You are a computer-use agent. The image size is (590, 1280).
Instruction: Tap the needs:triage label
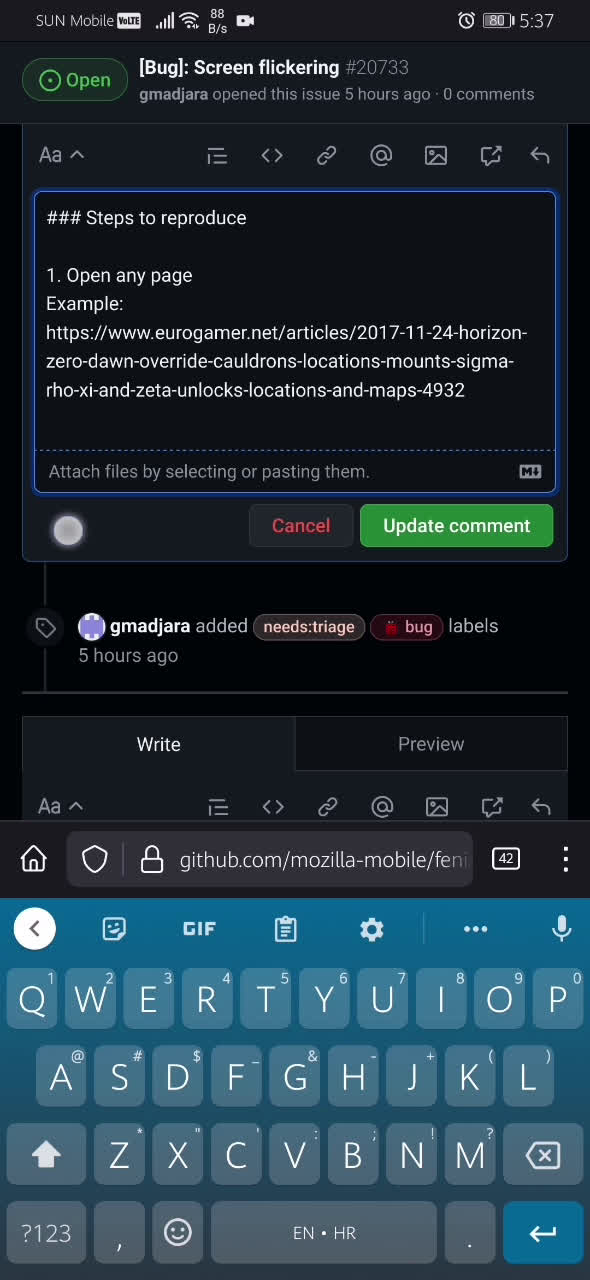click(x=309, y=627)
